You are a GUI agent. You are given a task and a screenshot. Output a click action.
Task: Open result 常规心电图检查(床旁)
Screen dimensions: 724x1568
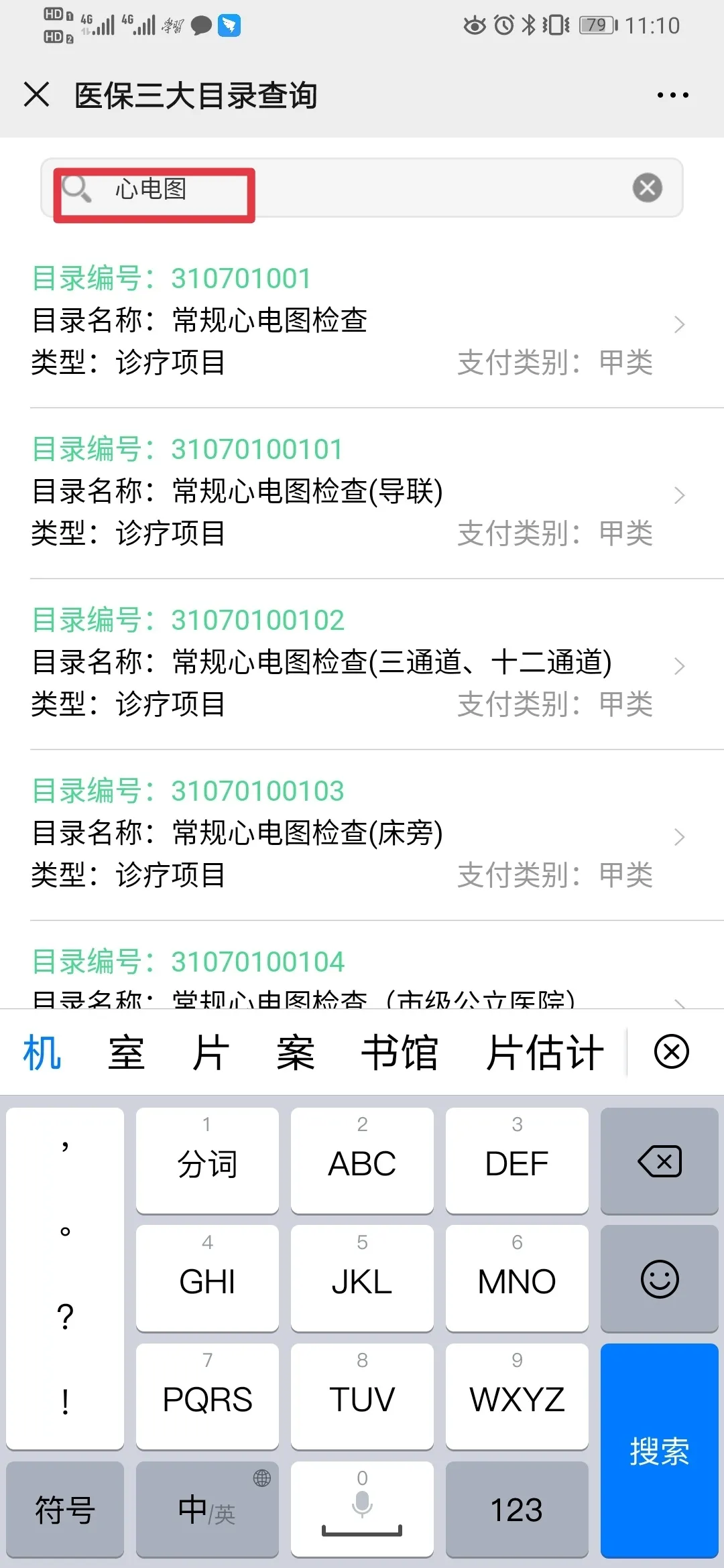362,835
